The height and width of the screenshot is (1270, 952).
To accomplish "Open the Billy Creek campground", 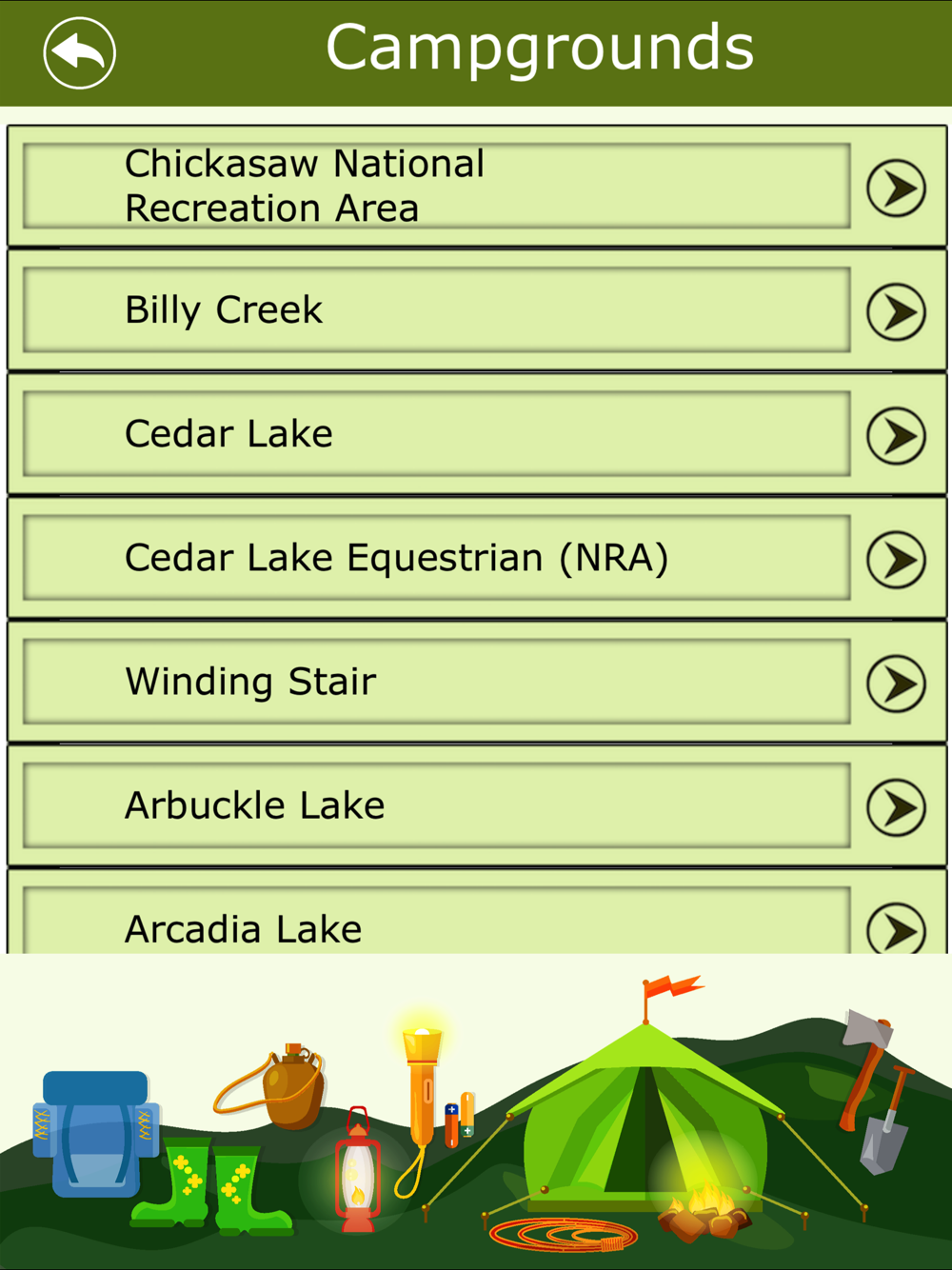I will 477,310.
